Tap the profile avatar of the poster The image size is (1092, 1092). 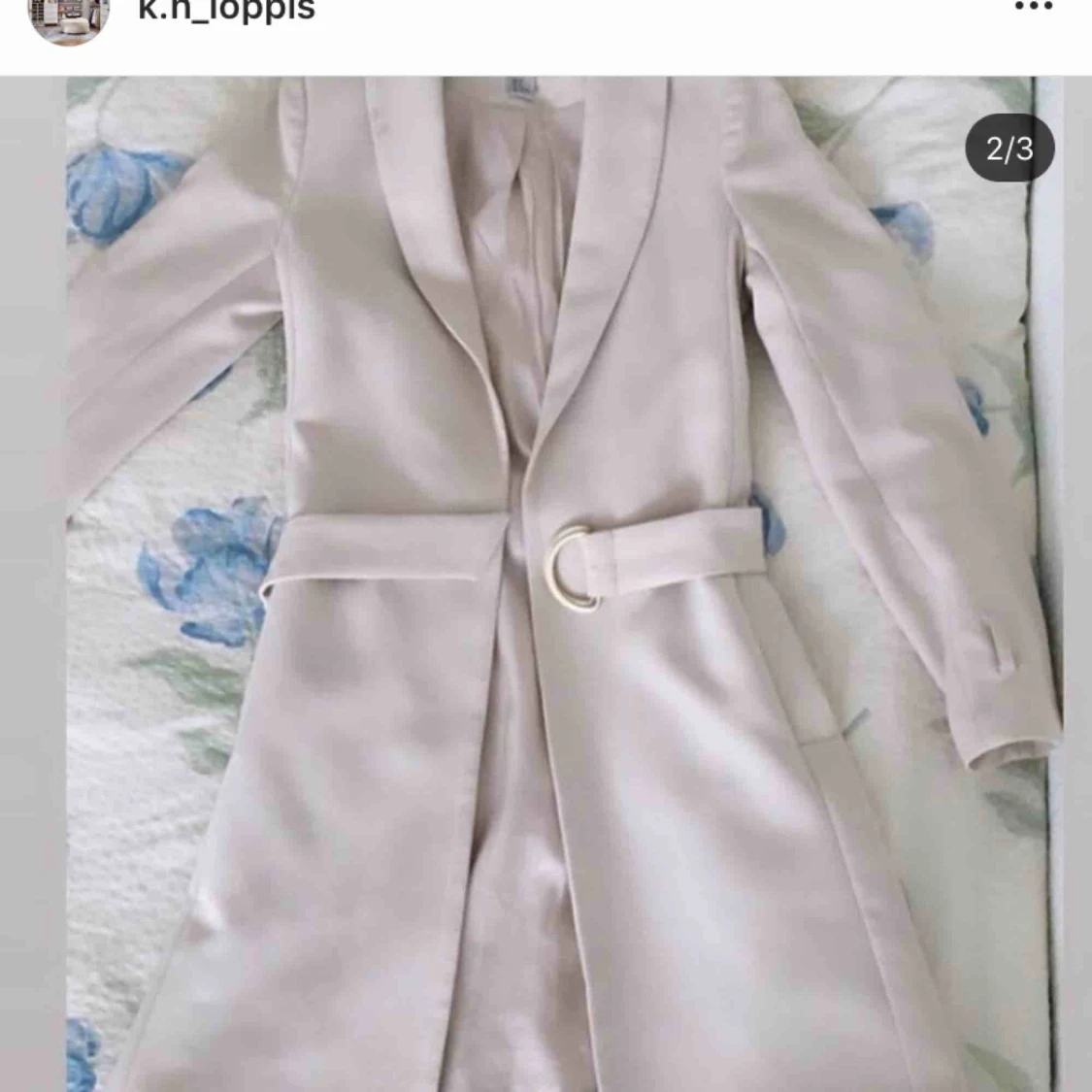pyautogui.click(x=68, y=17)
